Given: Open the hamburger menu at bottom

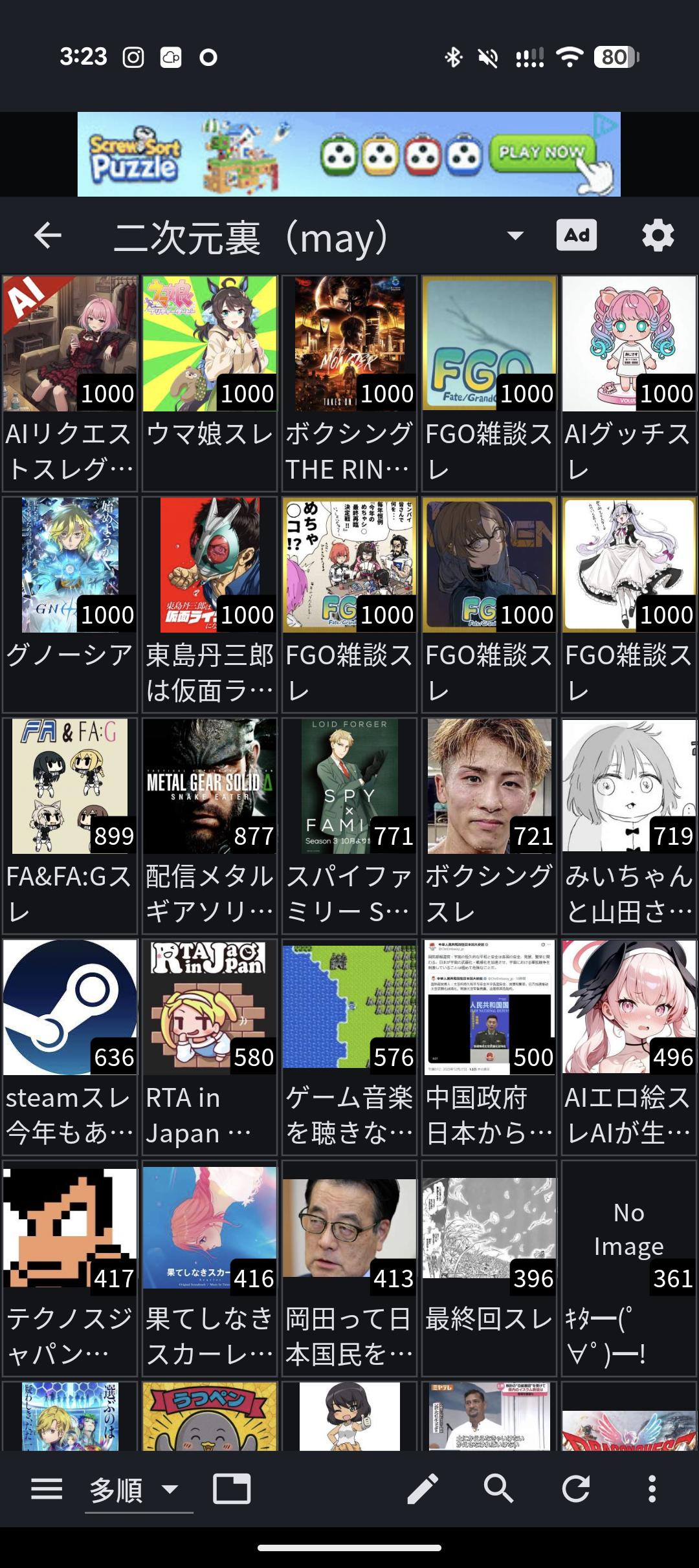Looking at the screenshot, I should tap(47, 1489).
